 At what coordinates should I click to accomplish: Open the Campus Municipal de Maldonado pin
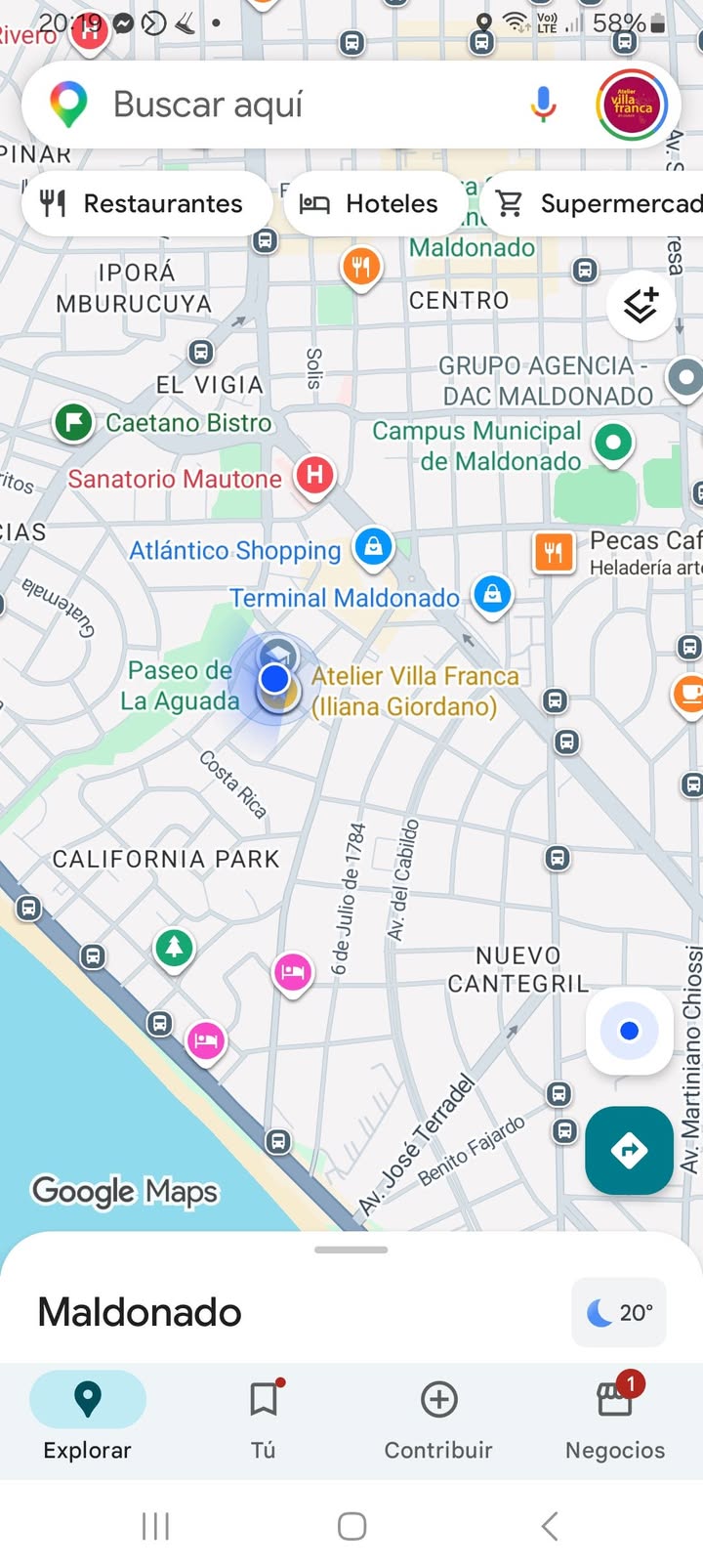[x=613, y=443]
